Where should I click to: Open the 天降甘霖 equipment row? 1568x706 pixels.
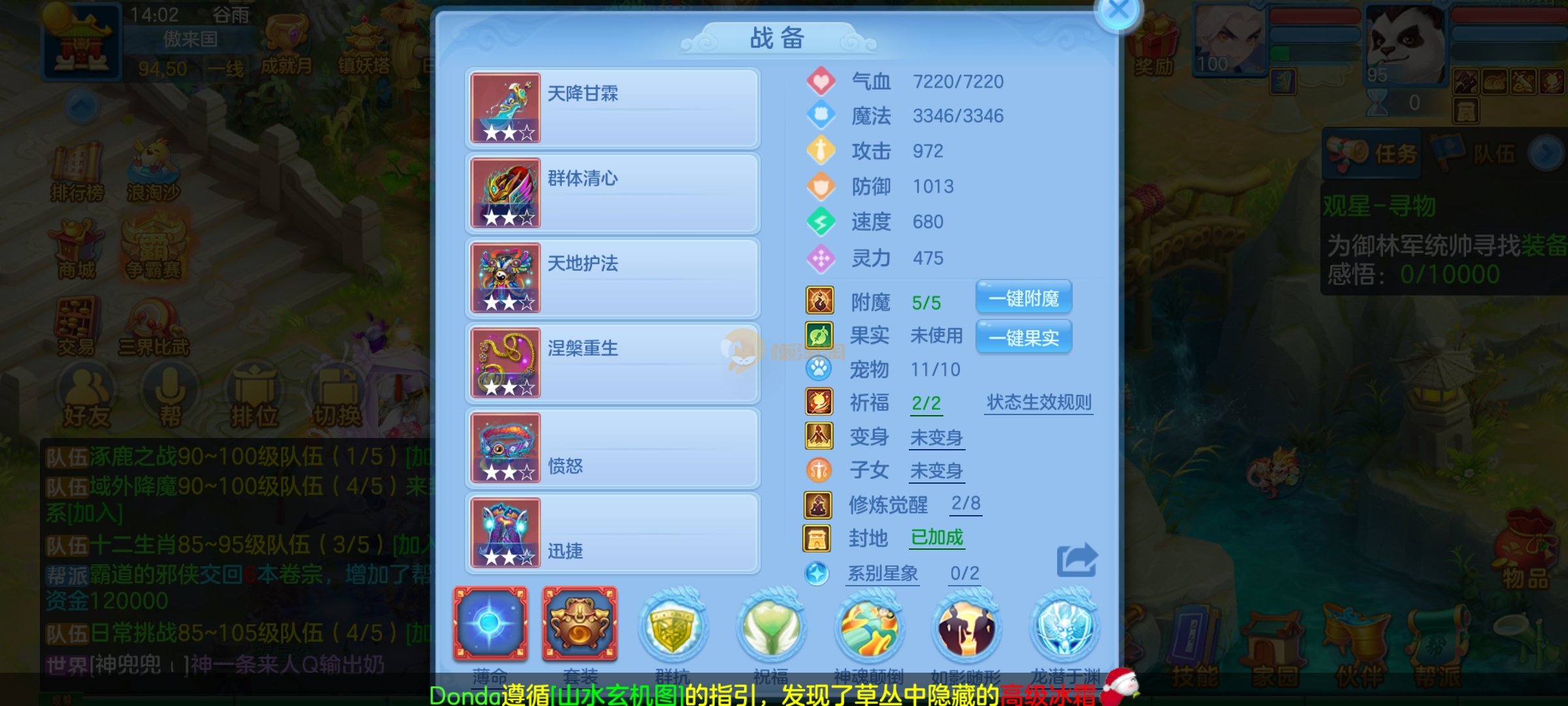(612, 108)
